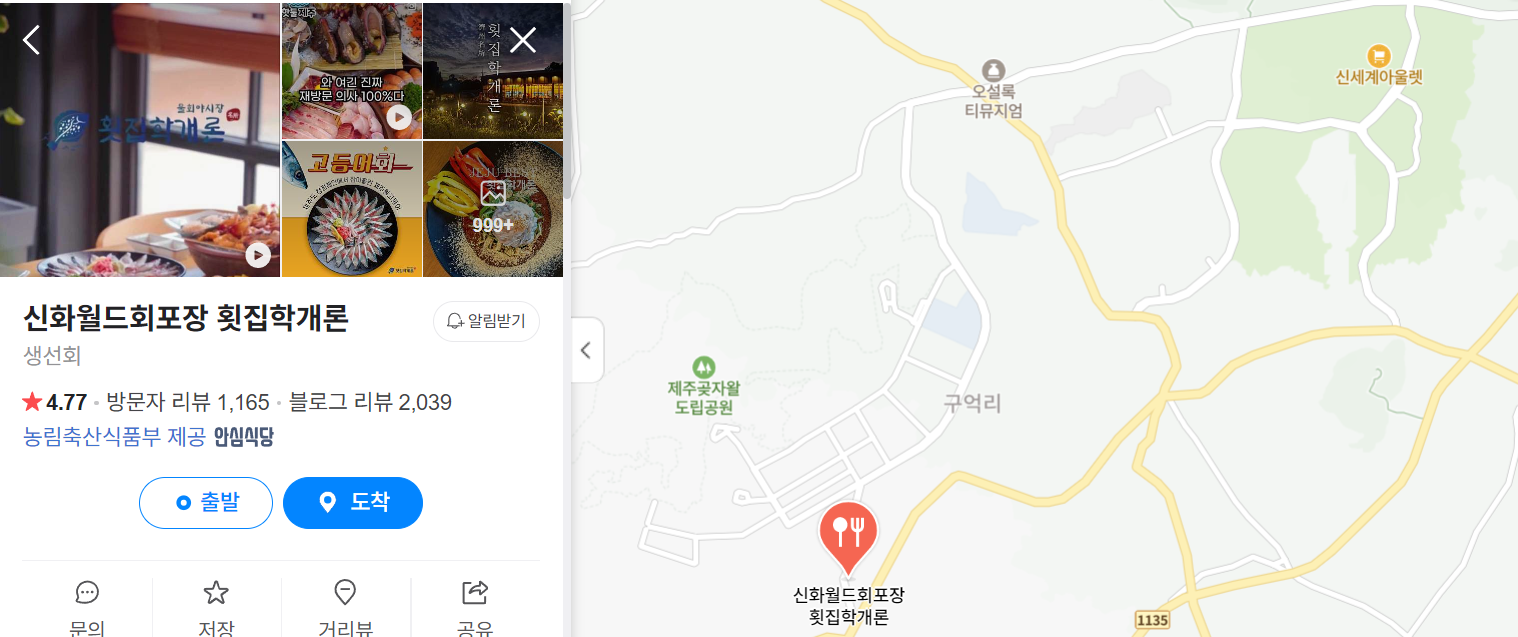Select 제주곶자왈 도립공원 marker on map
Viewport: 1518px width, 637px height.
point(704,367)
